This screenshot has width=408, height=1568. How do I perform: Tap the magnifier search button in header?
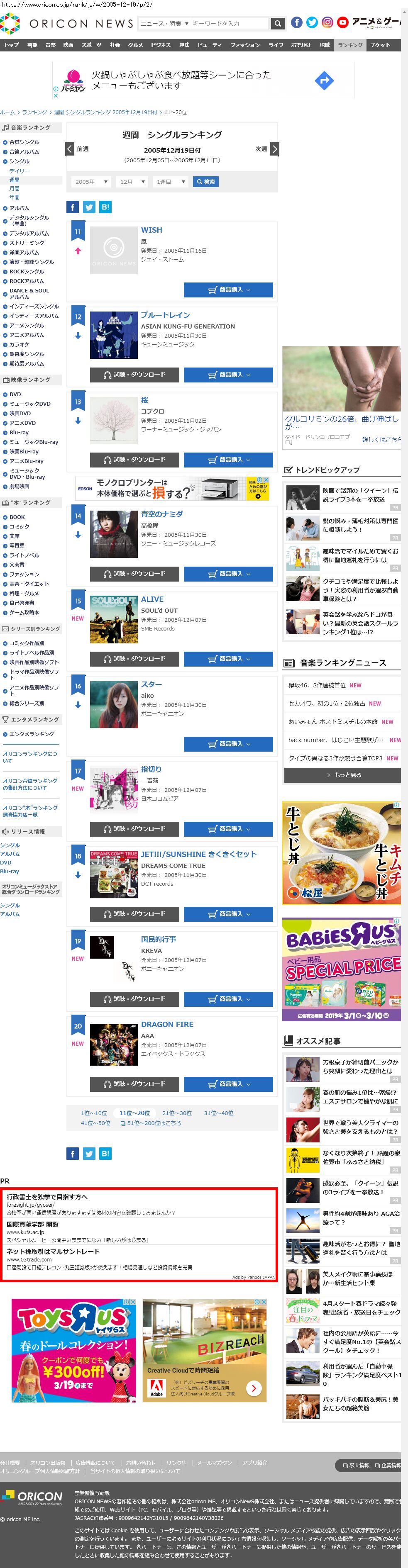278,24
